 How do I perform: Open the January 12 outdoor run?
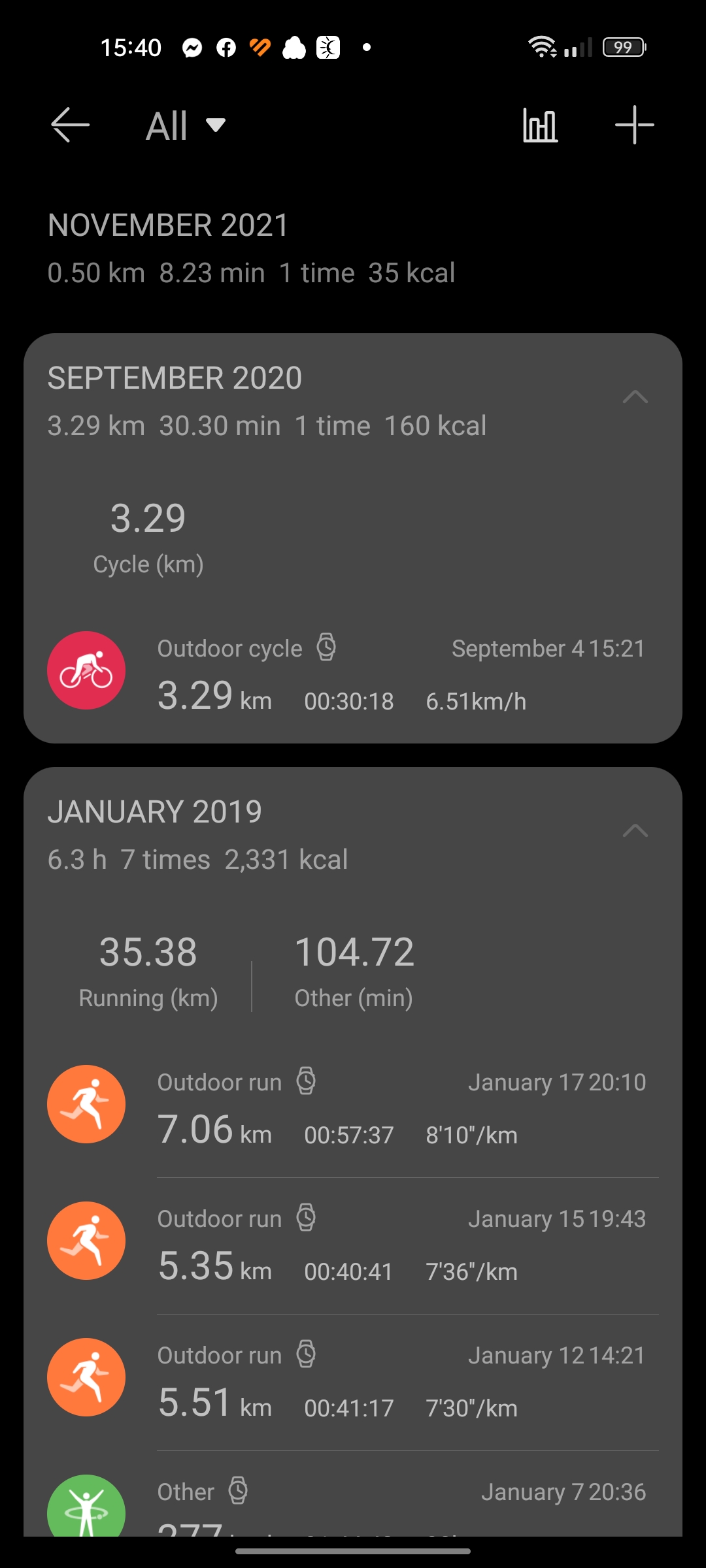353,1380
